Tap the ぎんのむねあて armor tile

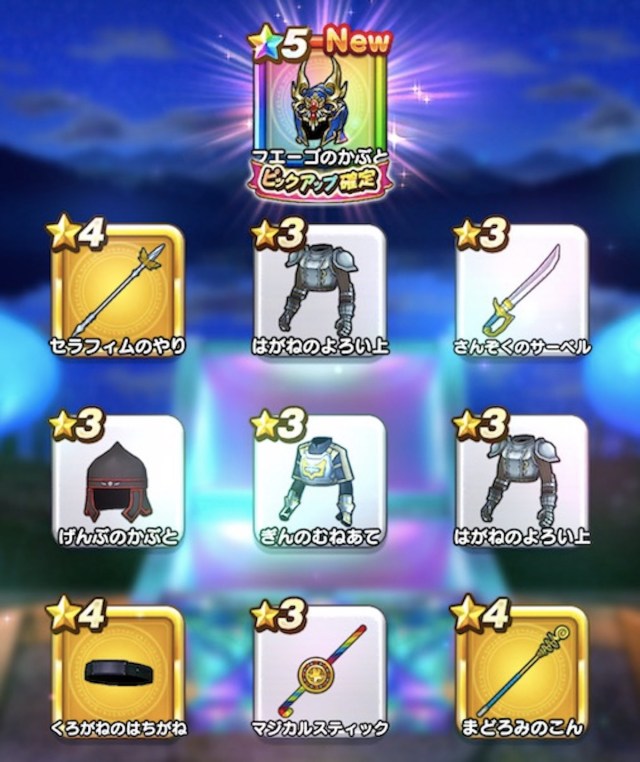click(x=319, y=480)
